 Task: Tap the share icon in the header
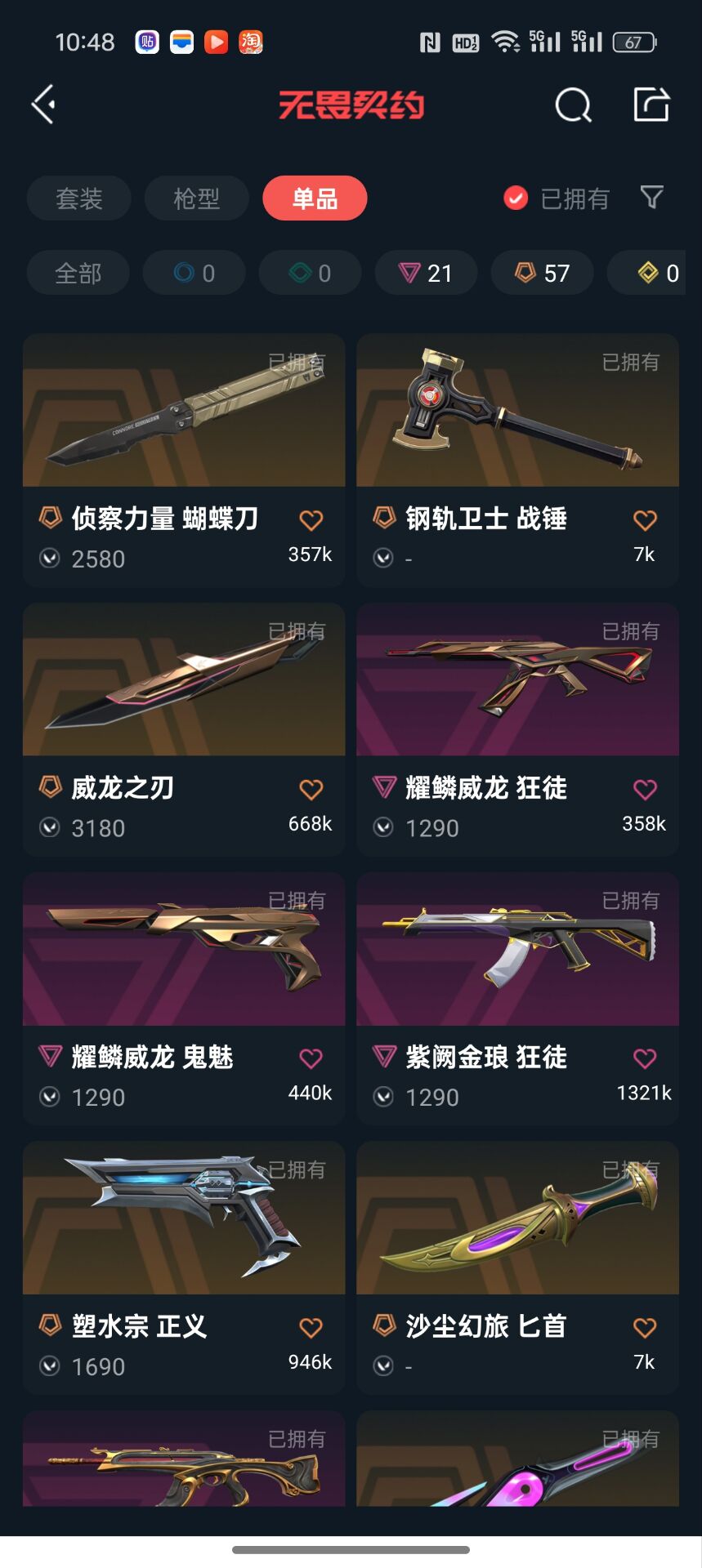click(651, 105)
